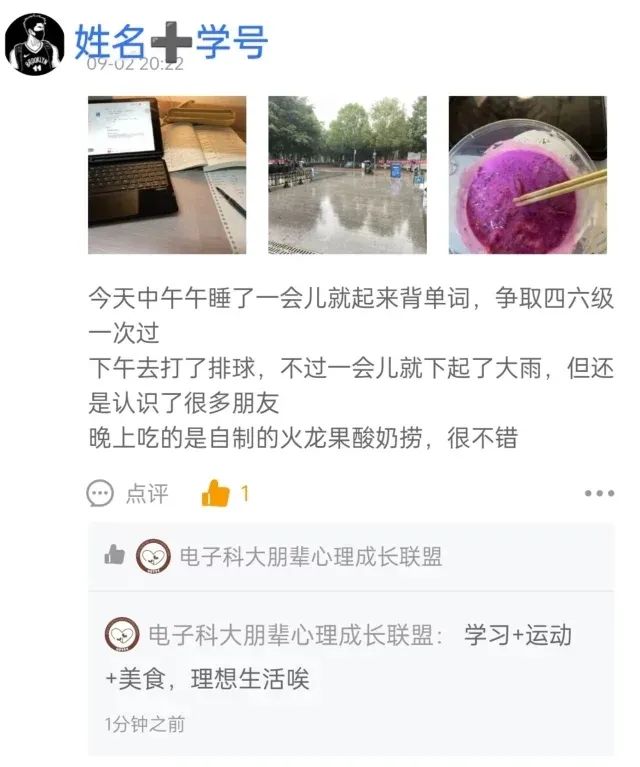Open the laptop and notebook photo
640x767 pixels.
pos(167,175)
